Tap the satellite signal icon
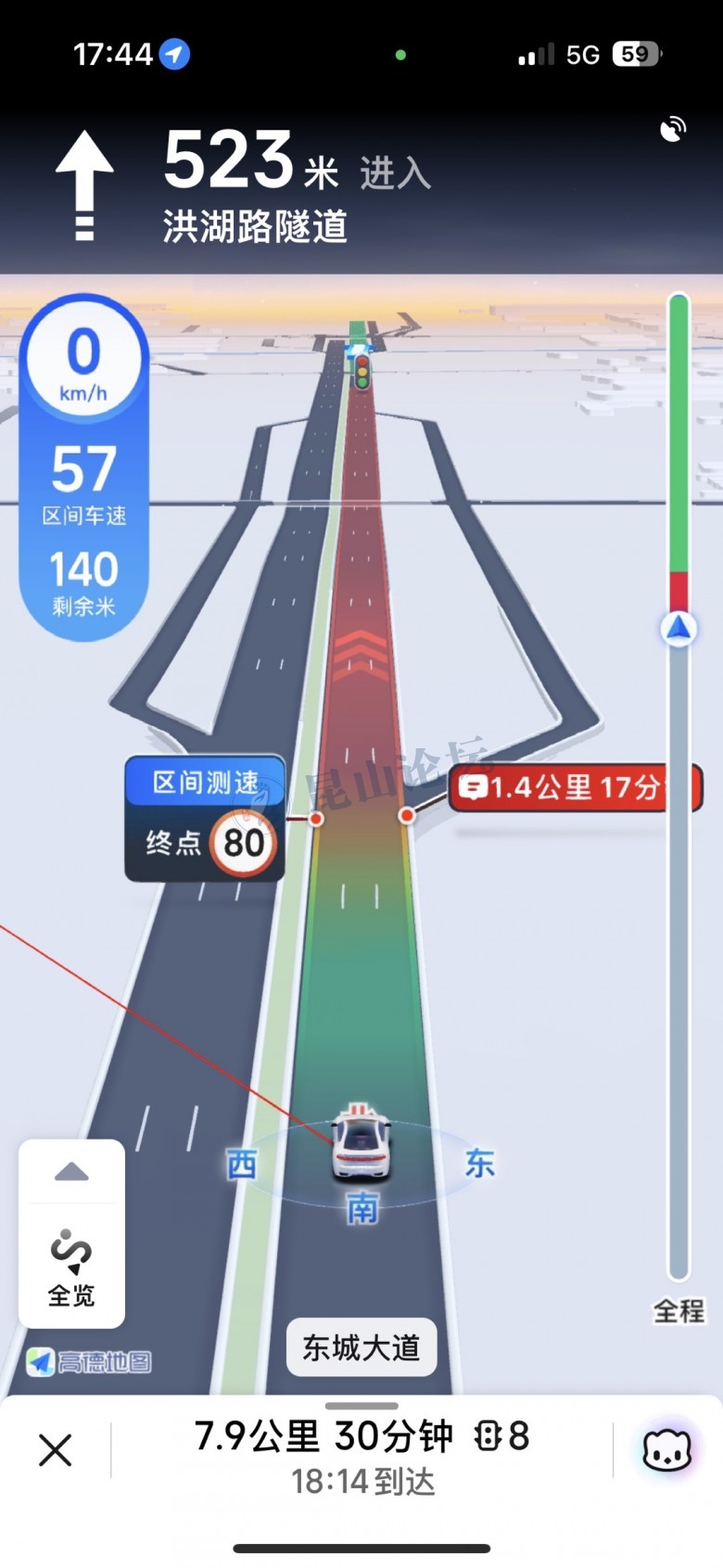This screenshot has height=1568, width=723. pos(673,130)
